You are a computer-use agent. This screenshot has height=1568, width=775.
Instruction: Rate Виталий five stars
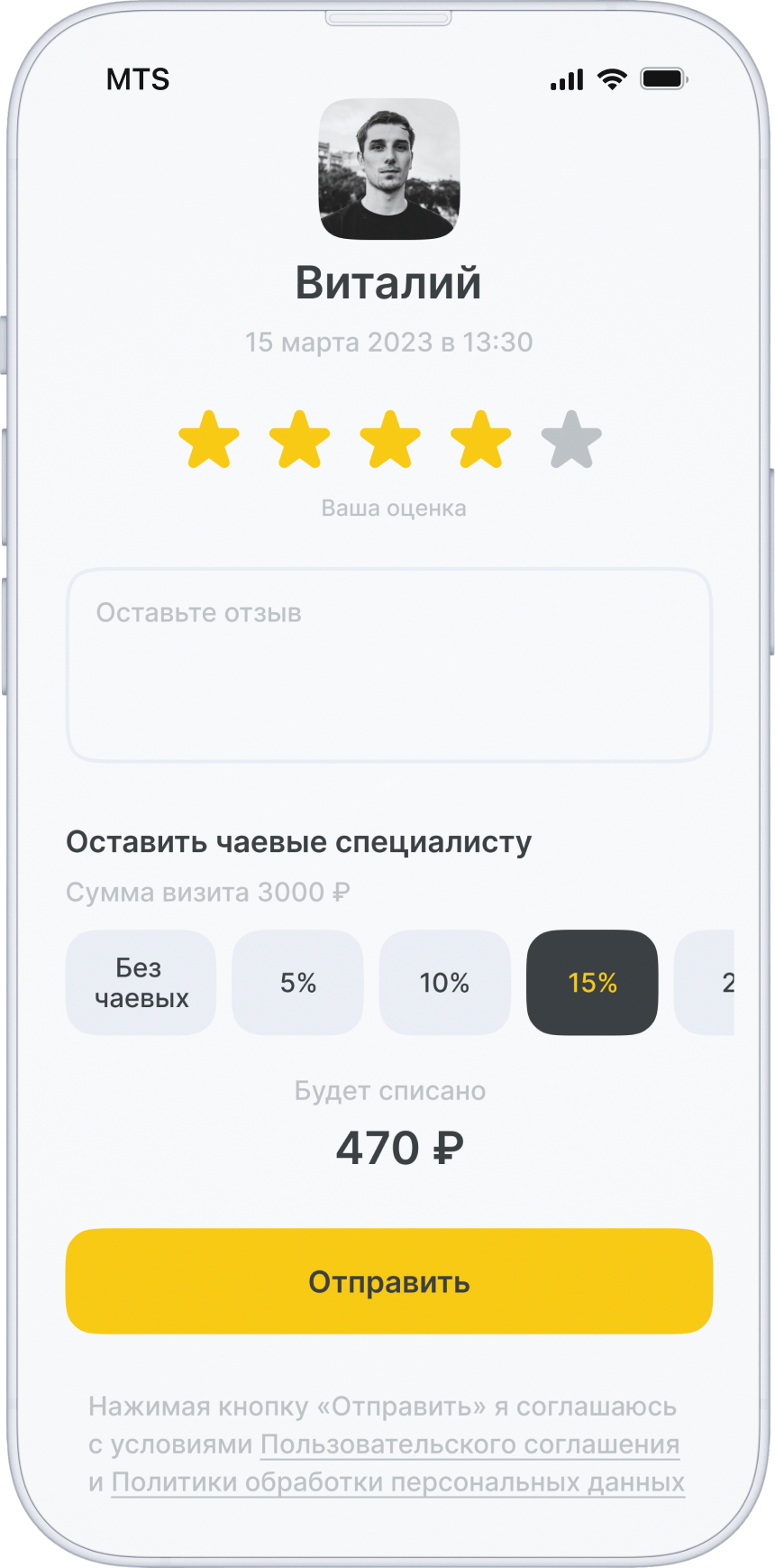[x=571, y=440]
